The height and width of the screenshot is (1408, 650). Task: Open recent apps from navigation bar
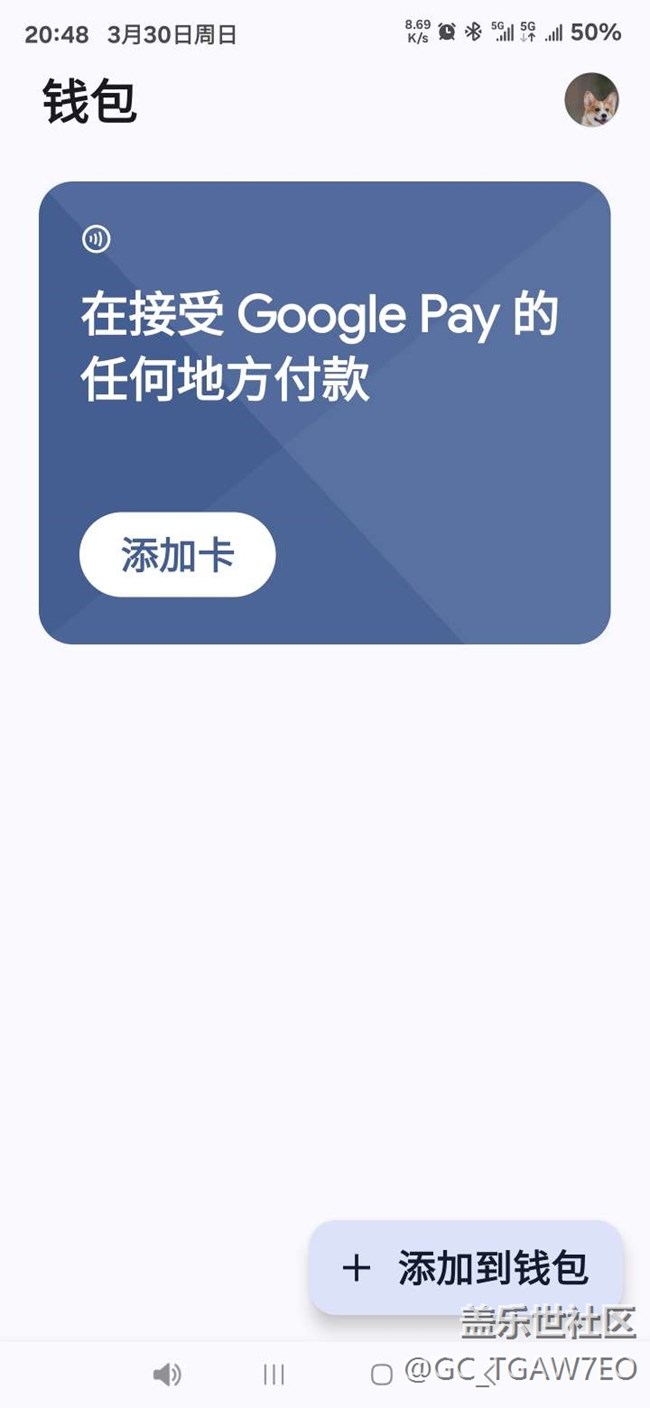pyautogui.click(x=274, y=1375)
